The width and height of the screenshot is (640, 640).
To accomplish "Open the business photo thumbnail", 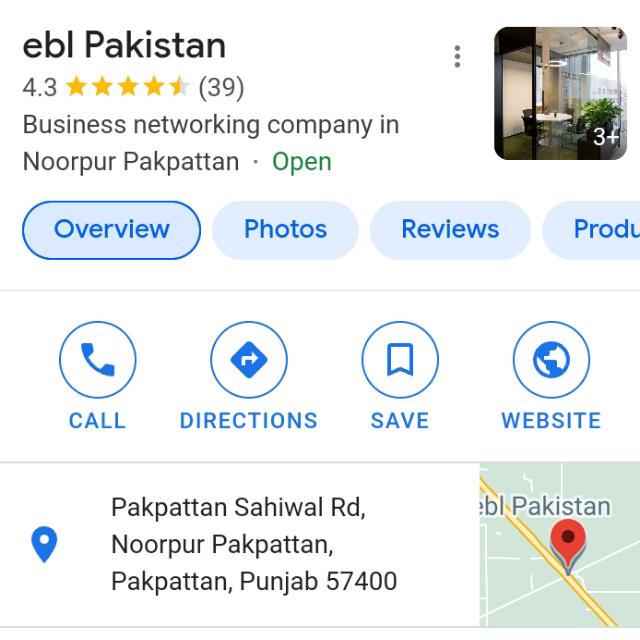I will click(560, 93).
